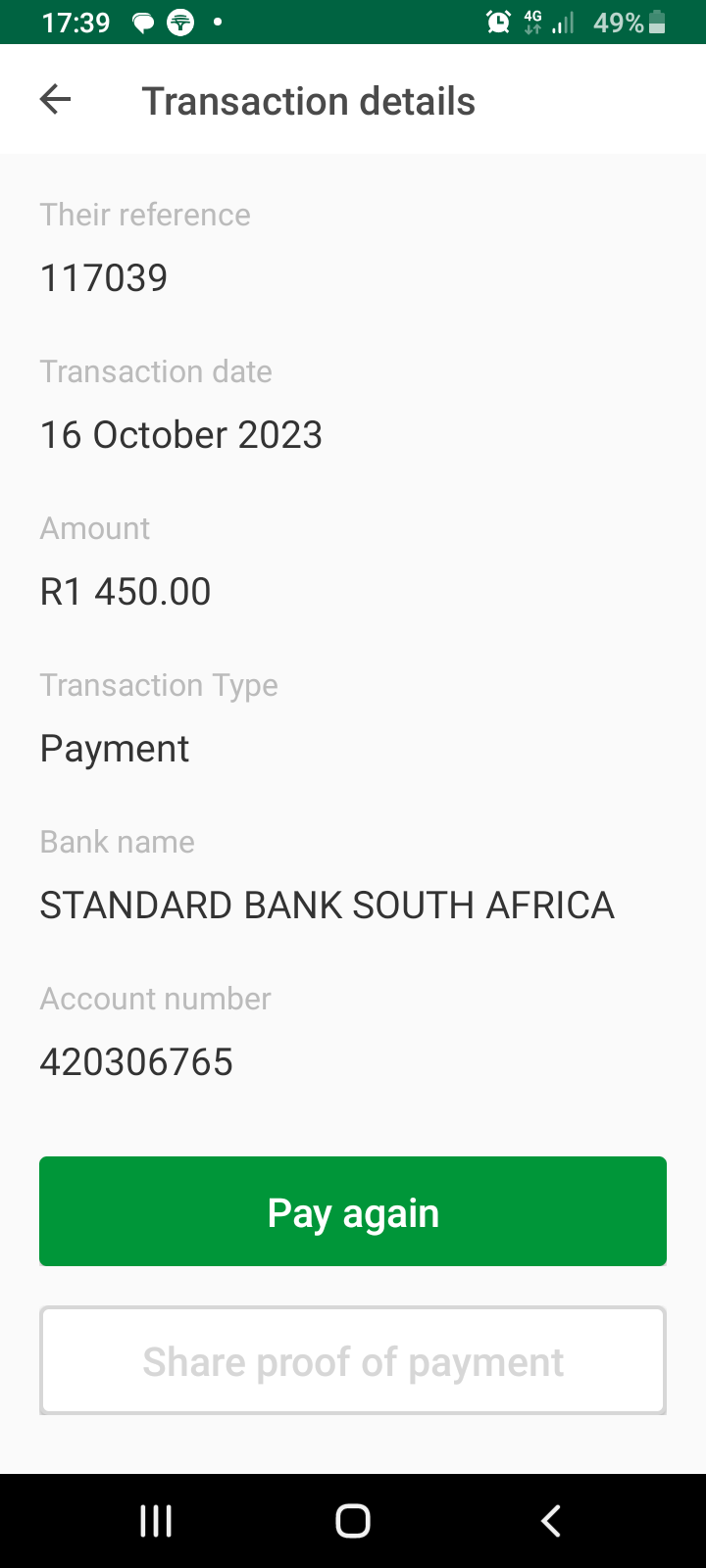Share proof of payment
This screenshot has height=1568, width=706.
coord(353,1360)
